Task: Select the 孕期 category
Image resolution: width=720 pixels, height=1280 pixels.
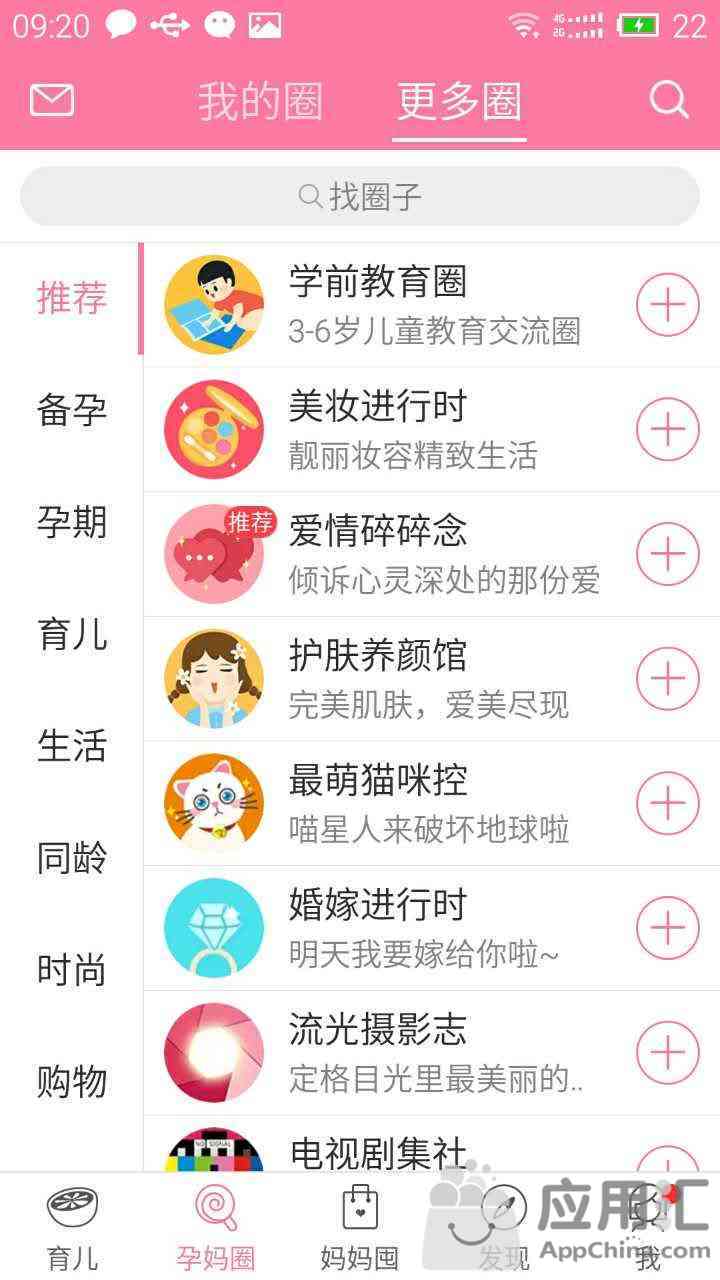Action: 72,522
